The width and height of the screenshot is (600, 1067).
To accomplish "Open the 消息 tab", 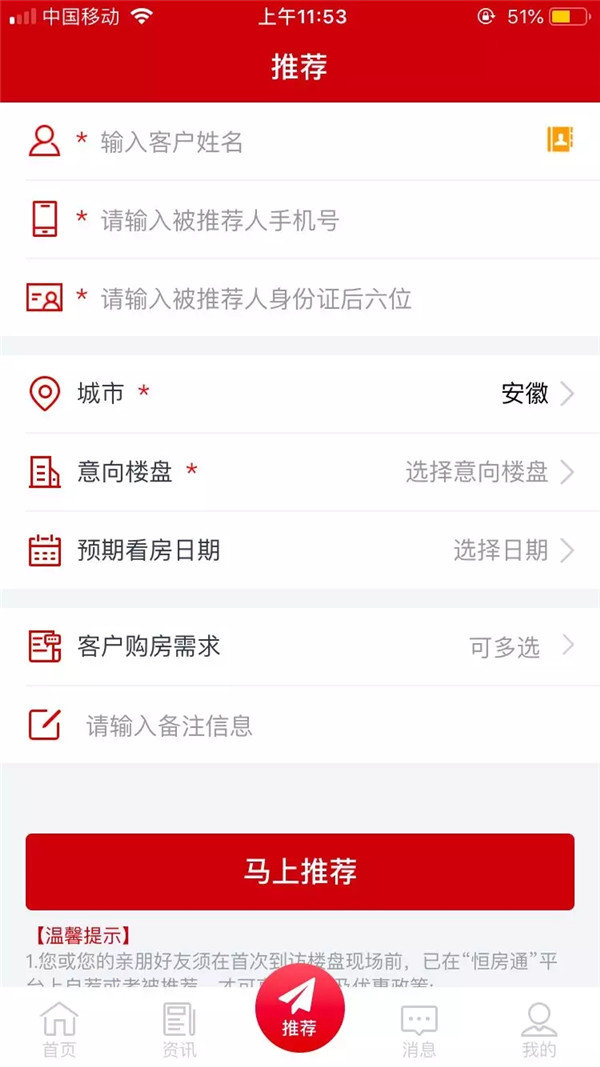I will coord(419,1030).
